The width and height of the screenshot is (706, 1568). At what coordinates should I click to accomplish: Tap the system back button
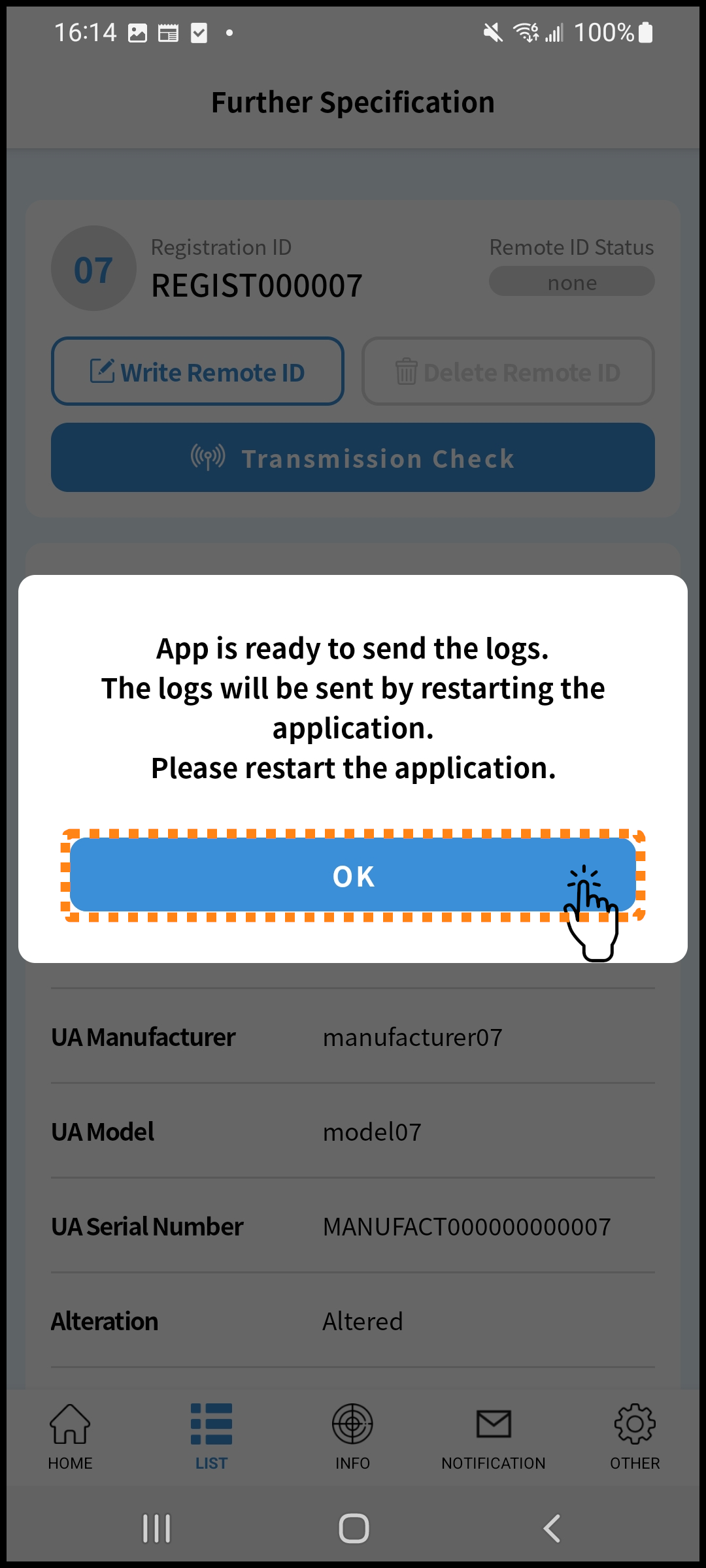pos(552,1528)
